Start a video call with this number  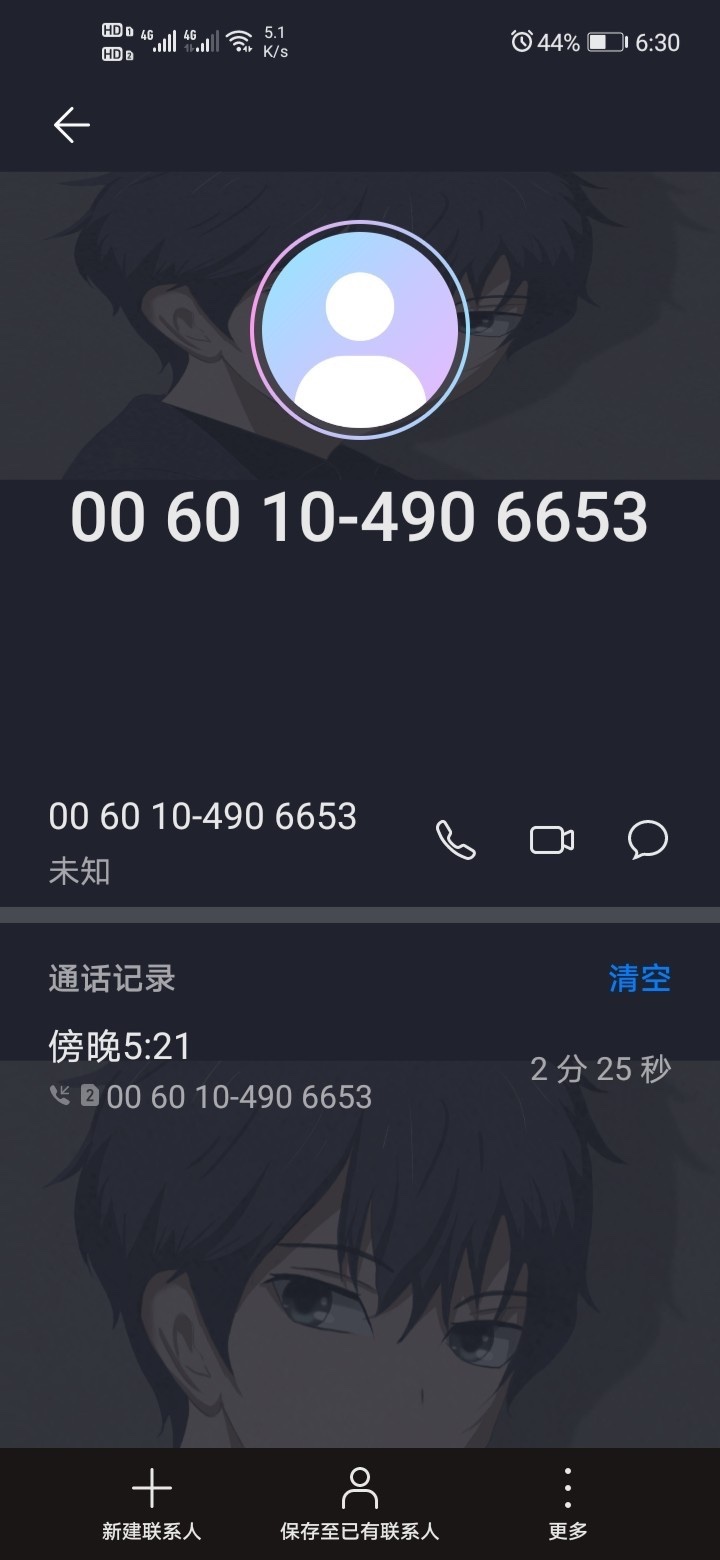tap(551, 840)
